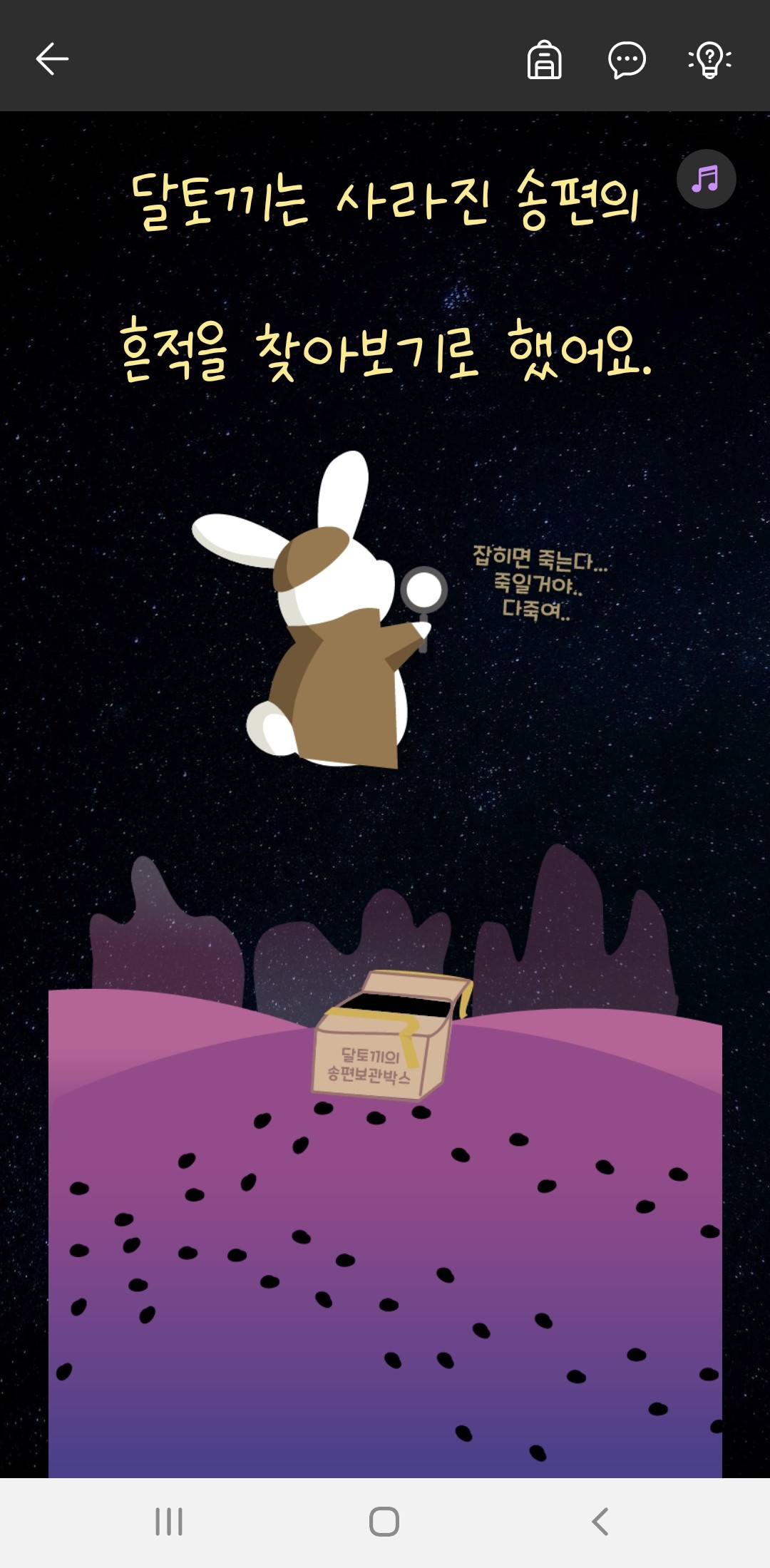Tap the system home button
Screen dimensions: 770x1568
click(384, 1522)
